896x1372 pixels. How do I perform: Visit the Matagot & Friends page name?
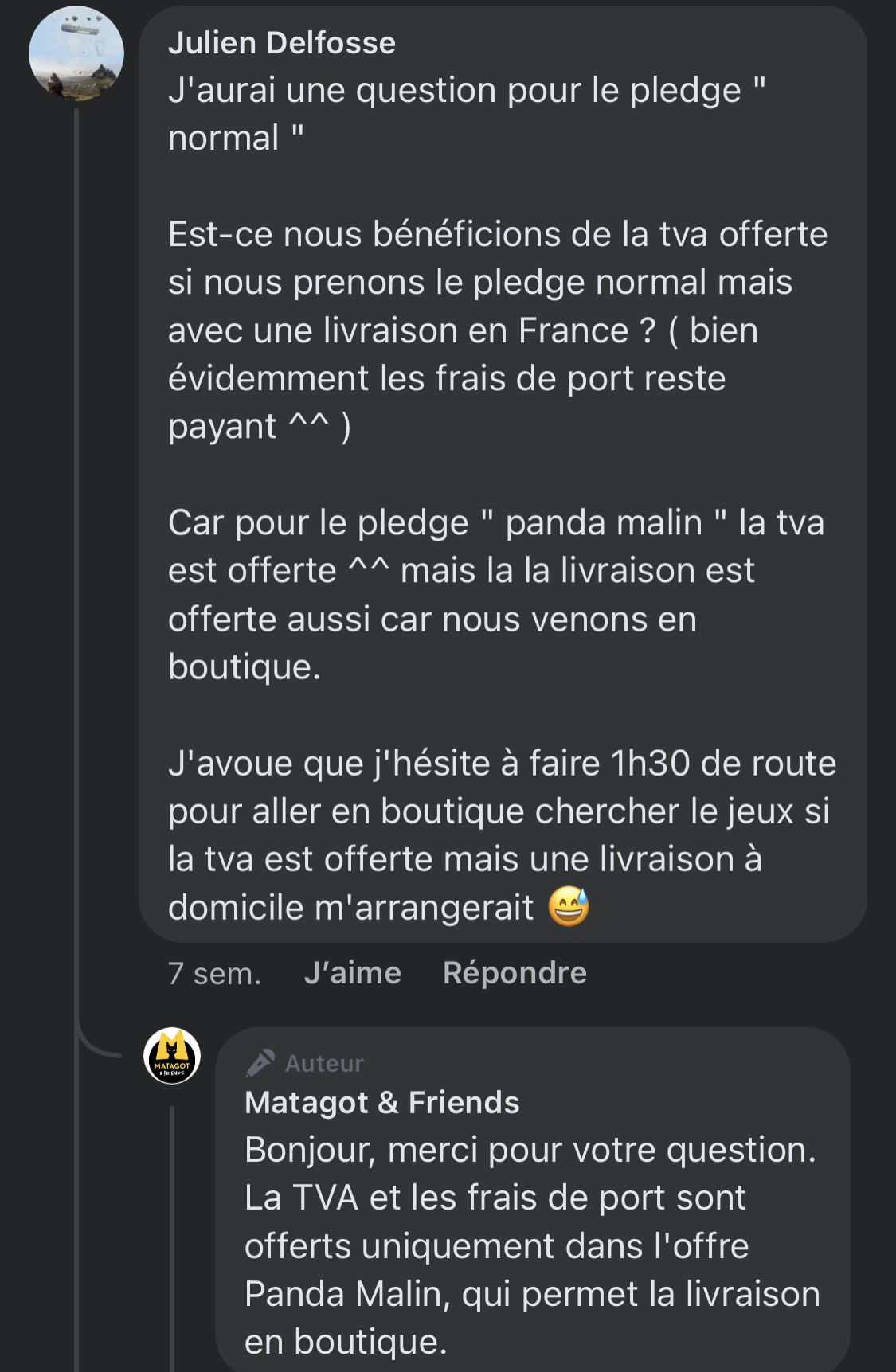[x=382, y=1103]
